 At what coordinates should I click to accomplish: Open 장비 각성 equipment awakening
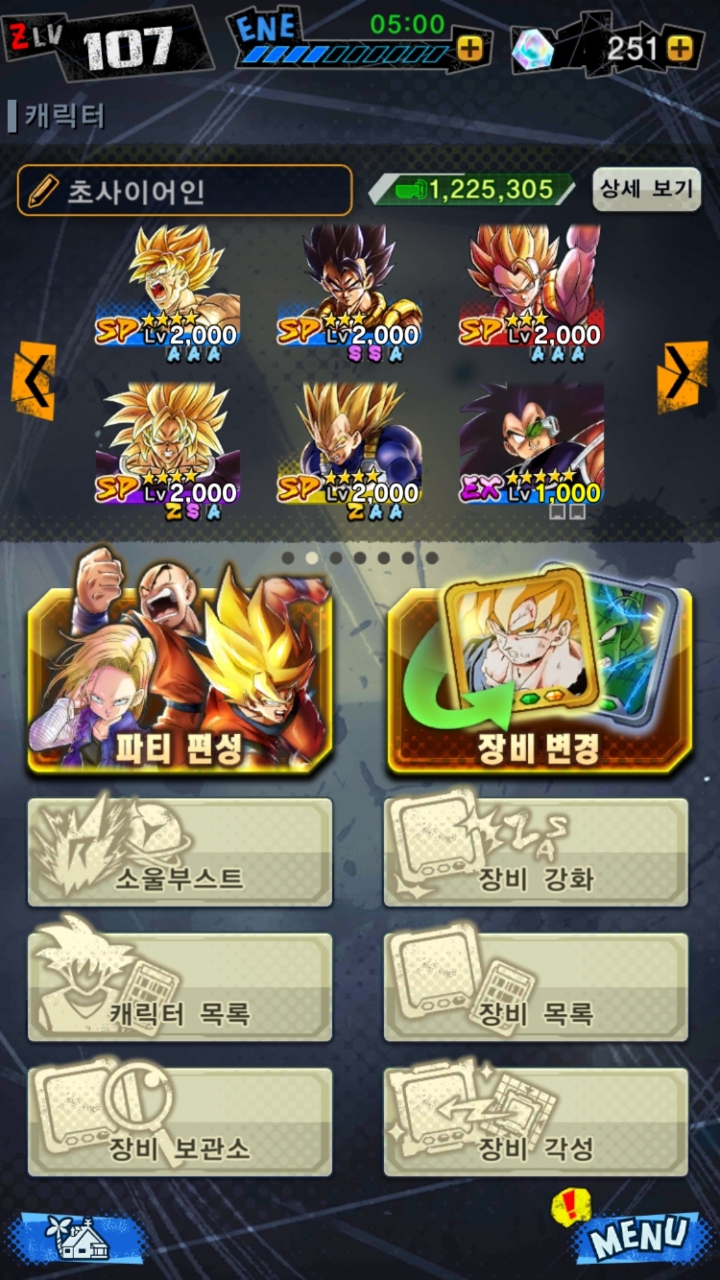536,1122
